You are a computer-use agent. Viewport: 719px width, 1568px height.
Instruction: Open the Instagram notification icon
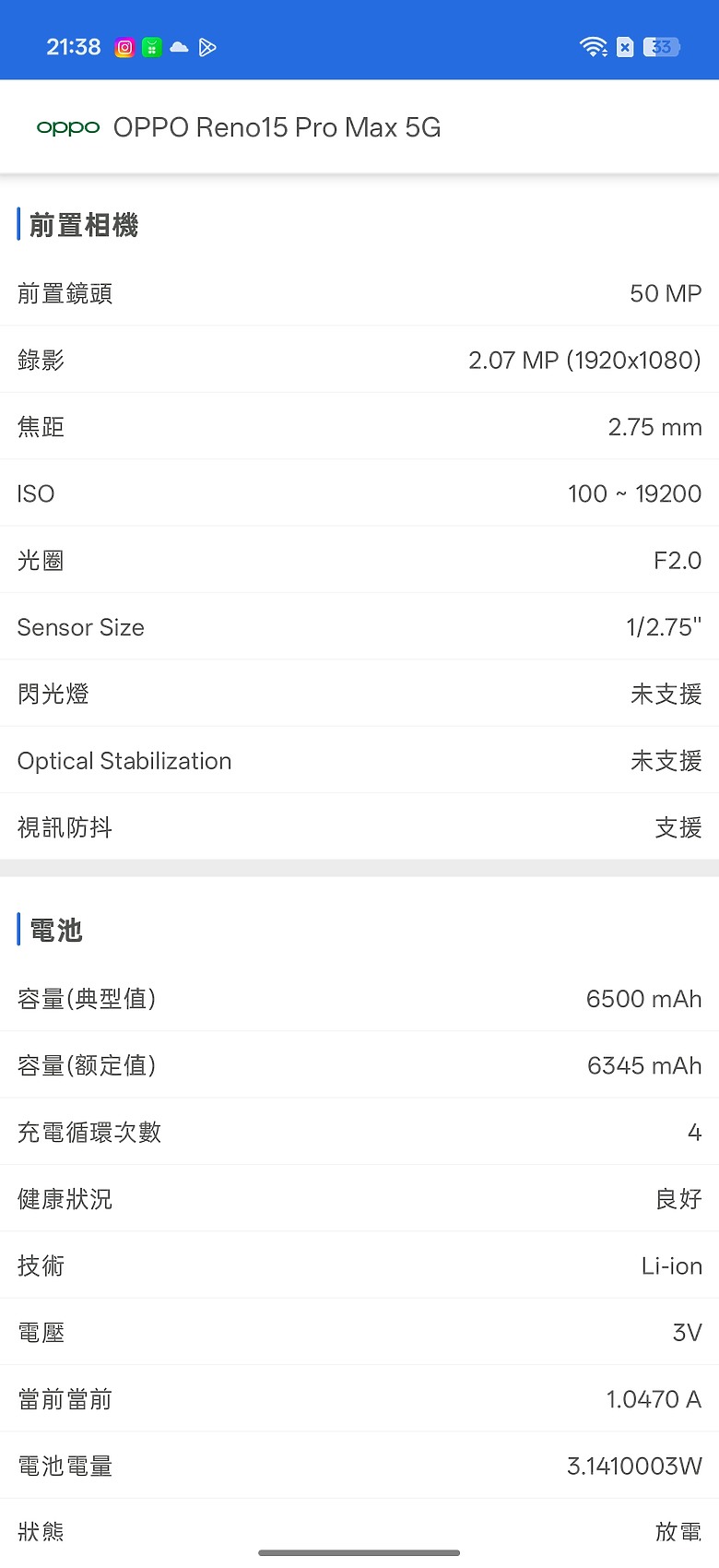coord(124,46)
